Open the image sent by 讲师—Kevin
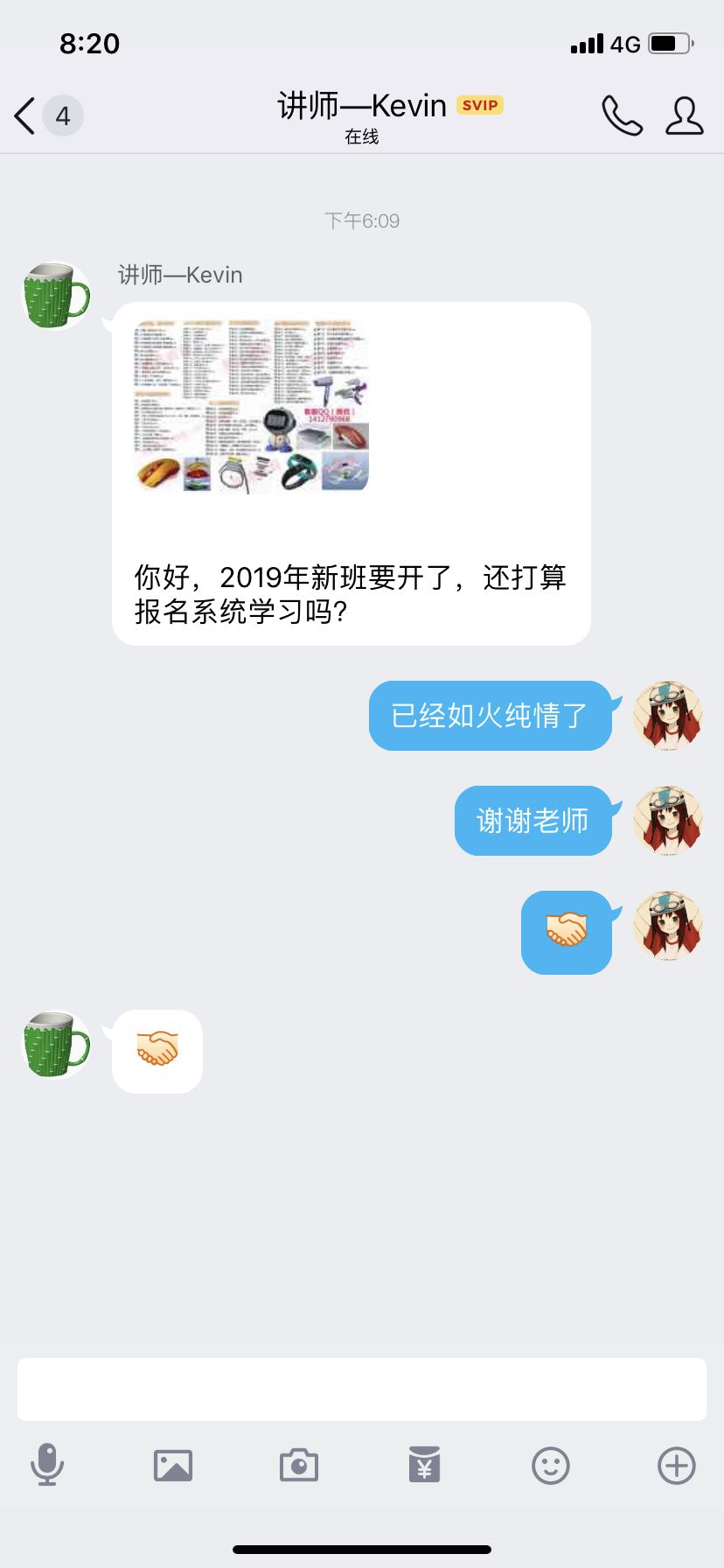The width and height of the screenshot is (724, 1568). click(251, 405)
